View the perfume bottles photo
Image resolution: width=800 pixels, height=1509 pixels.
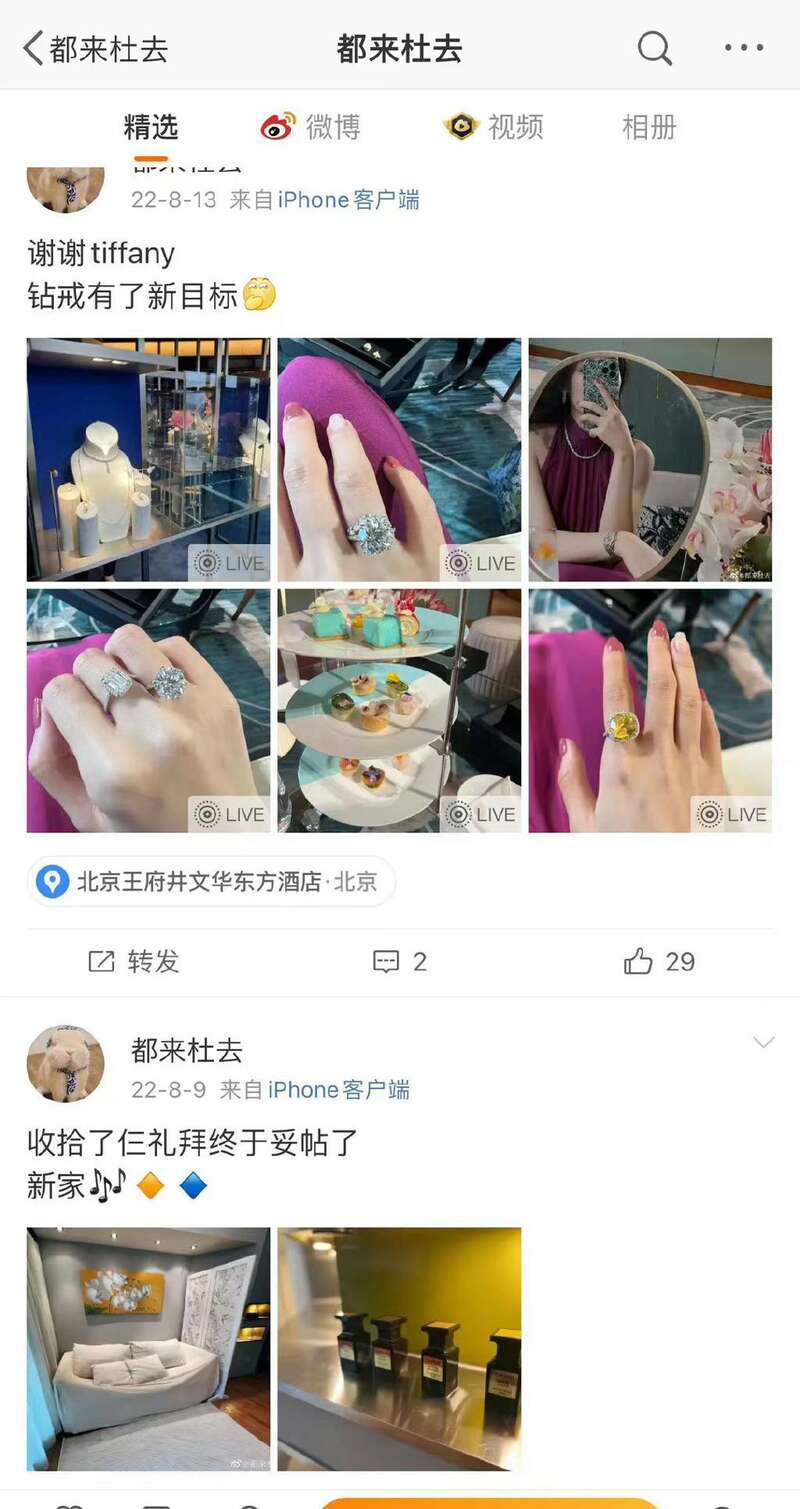(399, 1348)
